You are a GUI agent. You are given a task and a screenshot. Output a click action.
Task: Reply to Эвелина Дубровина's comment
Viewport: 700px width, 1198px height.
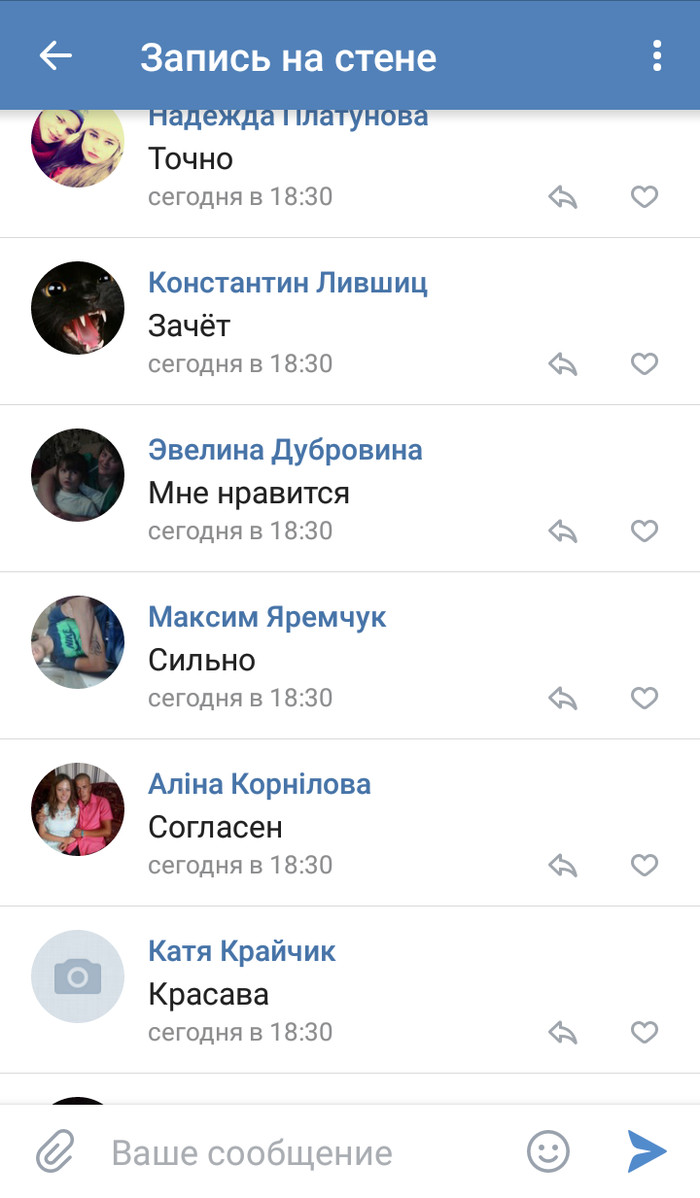coord(563,531)
